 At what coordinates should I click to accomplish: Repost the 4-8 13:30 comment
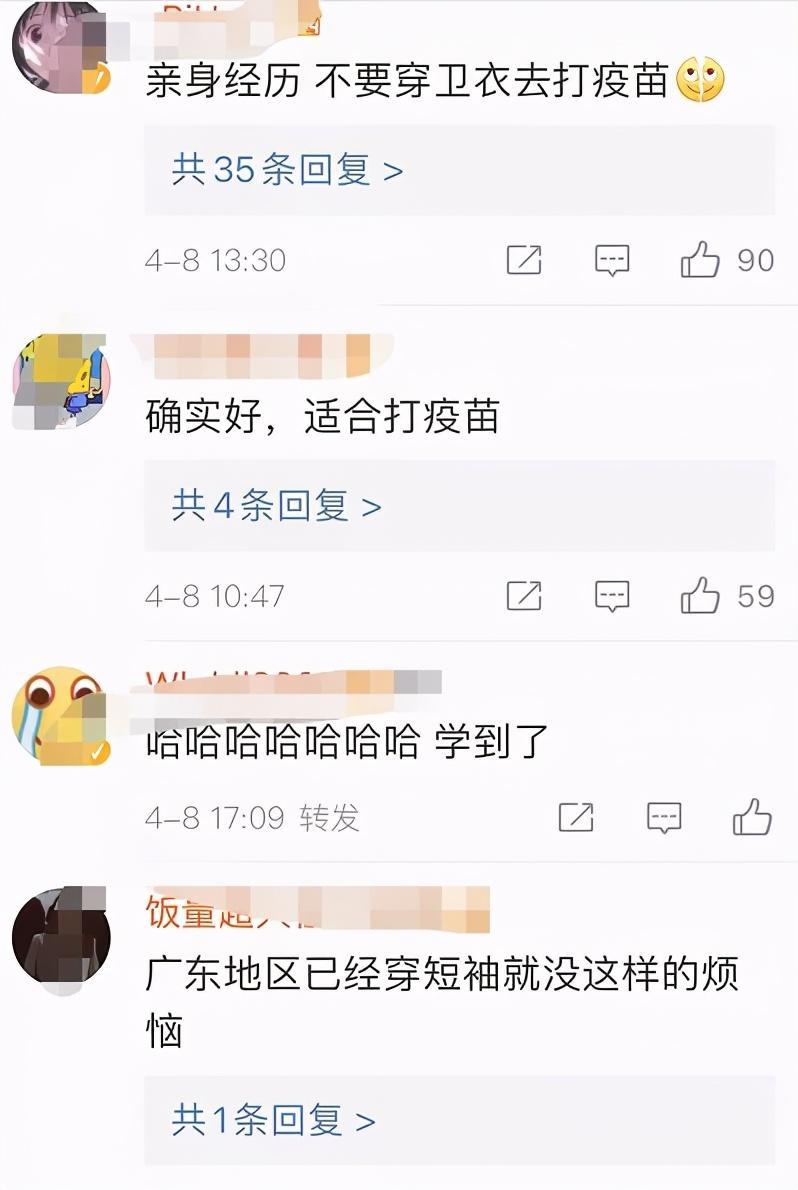524,261
